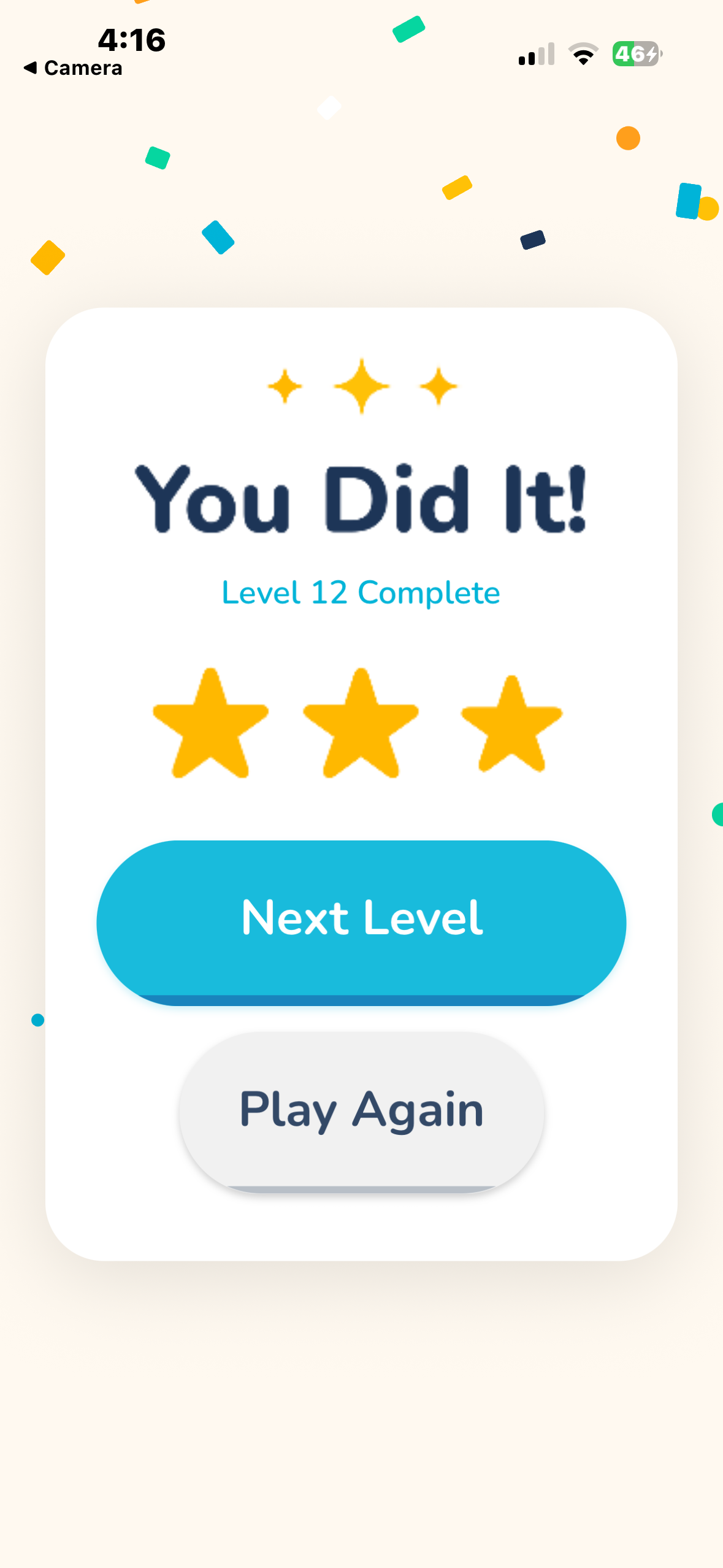Return to the Camera app
Viewport: 723px width, 1568px height.
pyautogui.click(x=73, y=68)
